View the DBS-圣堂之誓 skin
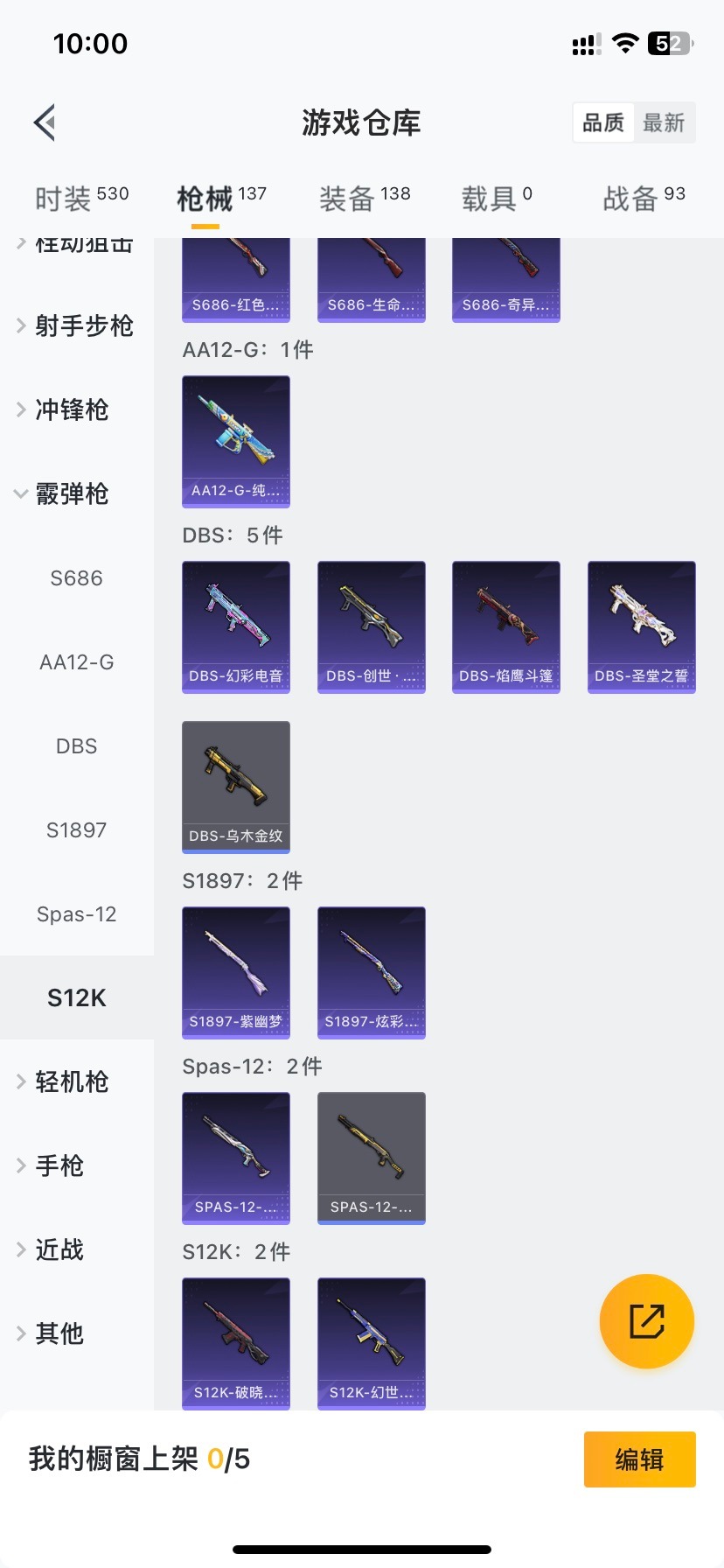724x1568 pixels. [x=642, y=626]
